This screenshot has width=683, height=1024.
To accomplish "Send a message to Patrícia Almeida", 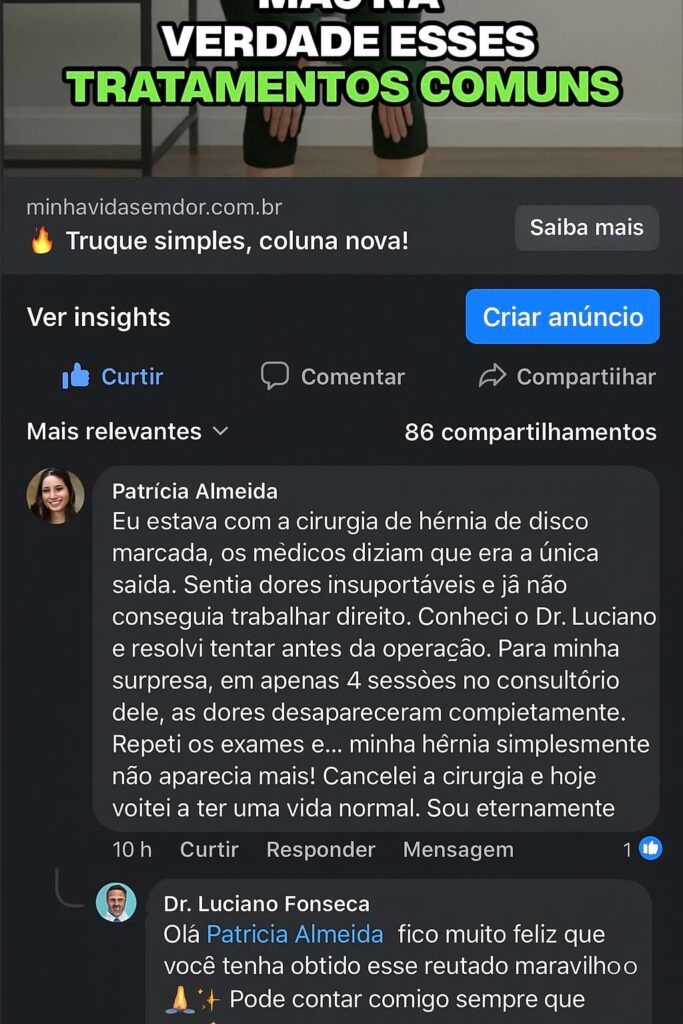I will (x=457, y=849).
